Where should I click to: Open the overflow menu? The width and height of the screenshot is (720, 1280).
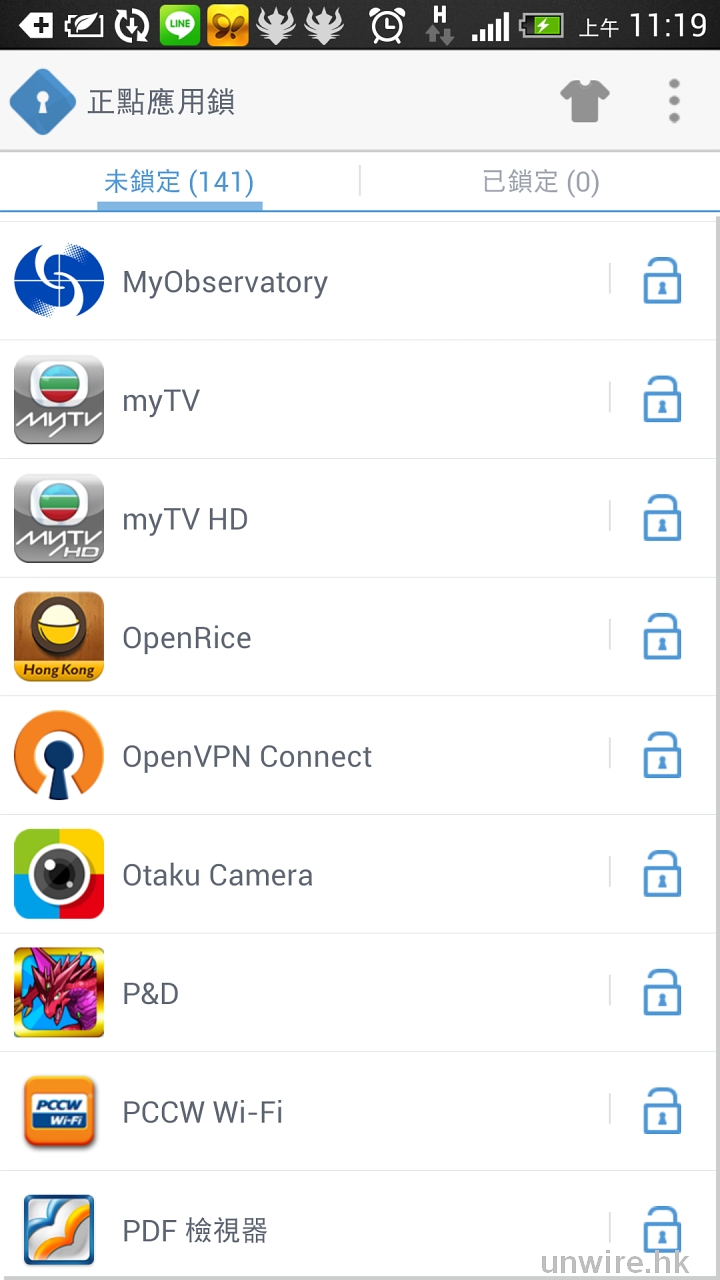point(674,101)
